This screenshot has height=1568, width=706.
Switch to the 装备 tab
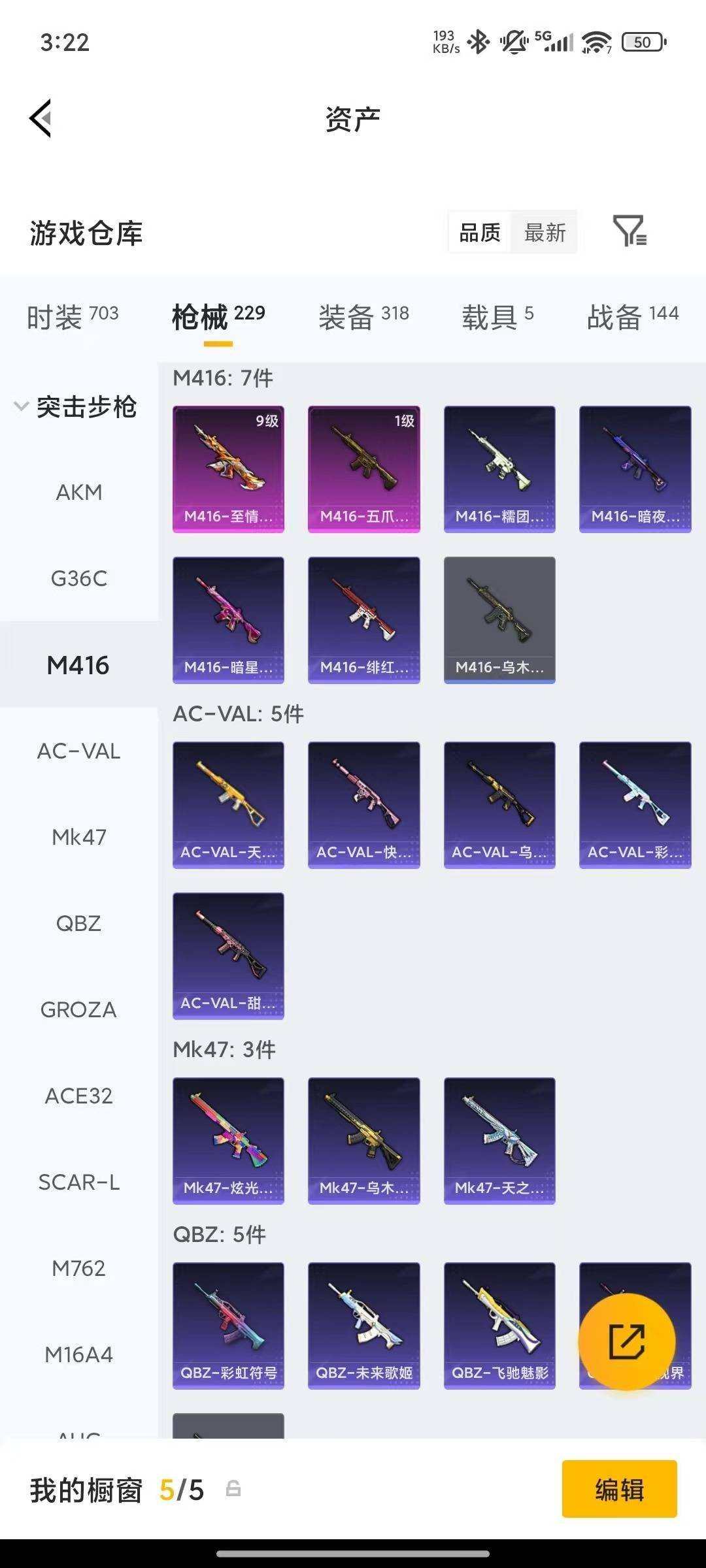[x=363, y=316]
